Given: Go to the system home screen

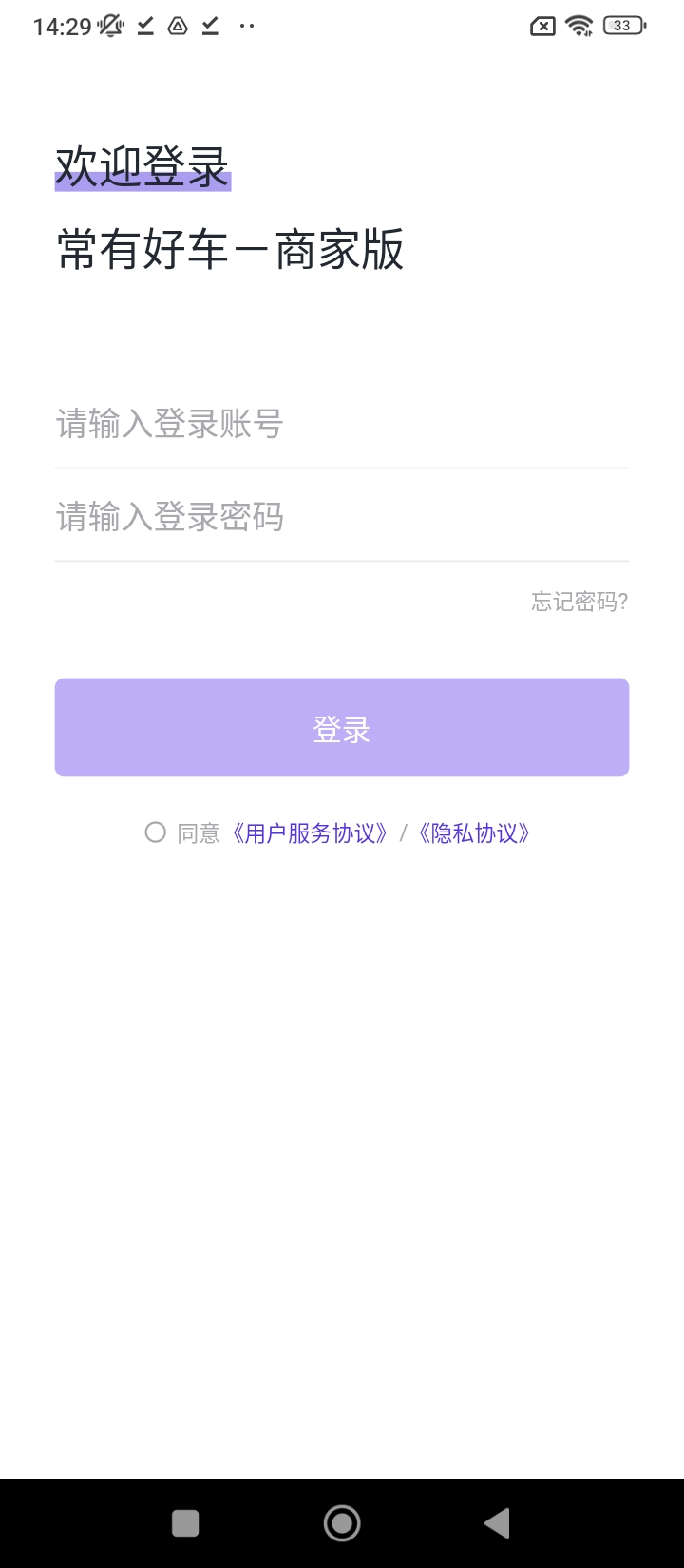Looking at the screenshot, I should click(x=342, y=1523).
